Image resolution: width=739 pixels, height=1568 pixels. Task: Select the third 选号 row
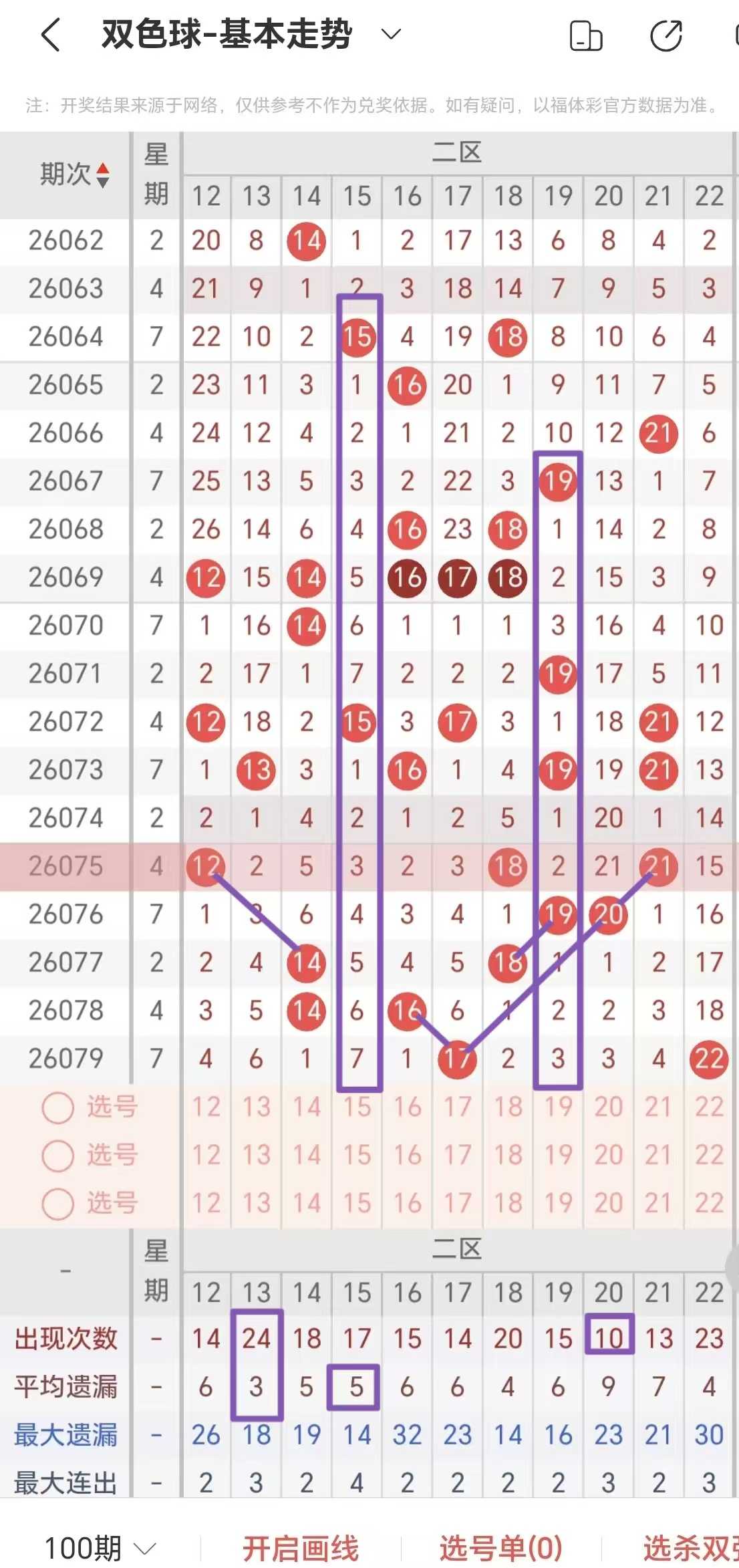click(90, 1203)
